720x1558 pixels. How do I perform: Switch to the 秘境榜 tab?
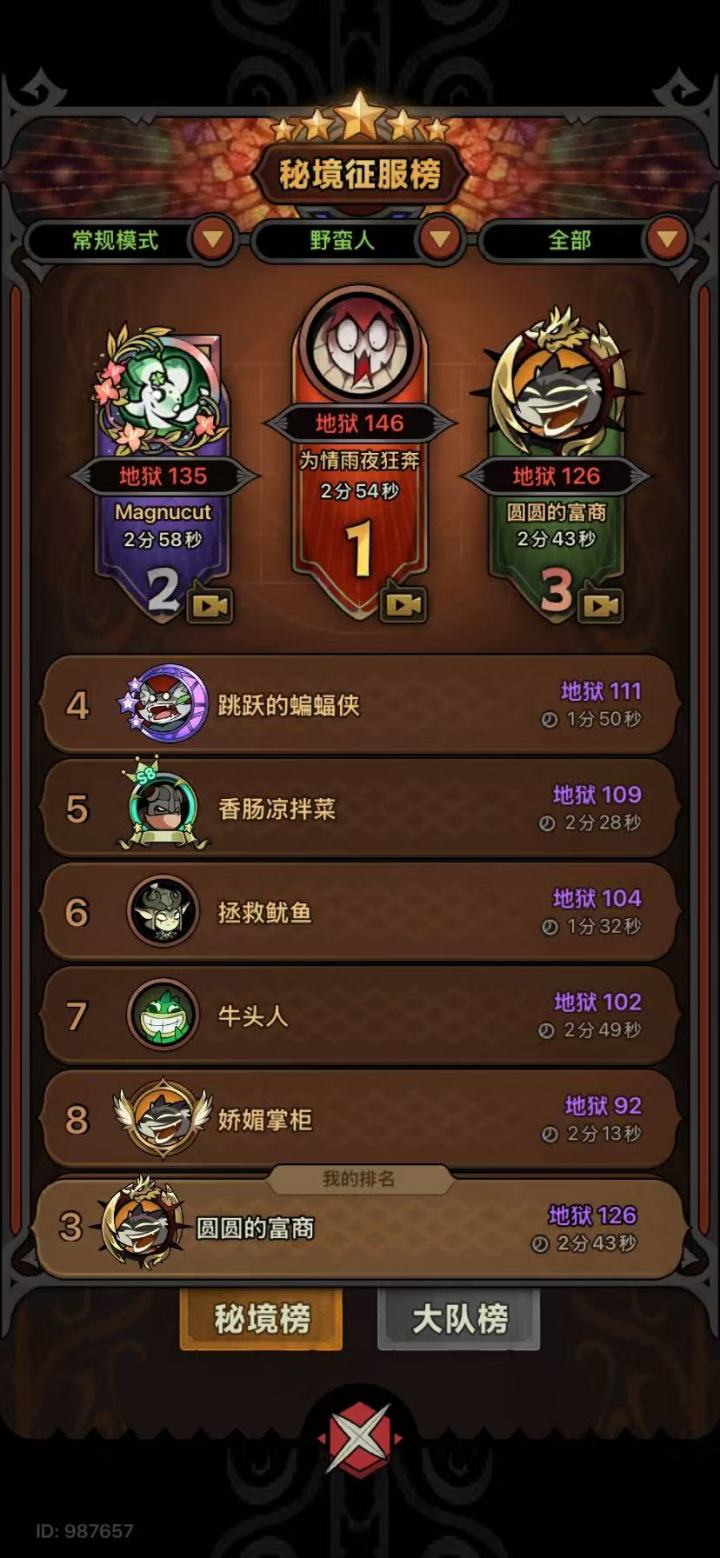pyautogui.click(x=262, y=1318)
